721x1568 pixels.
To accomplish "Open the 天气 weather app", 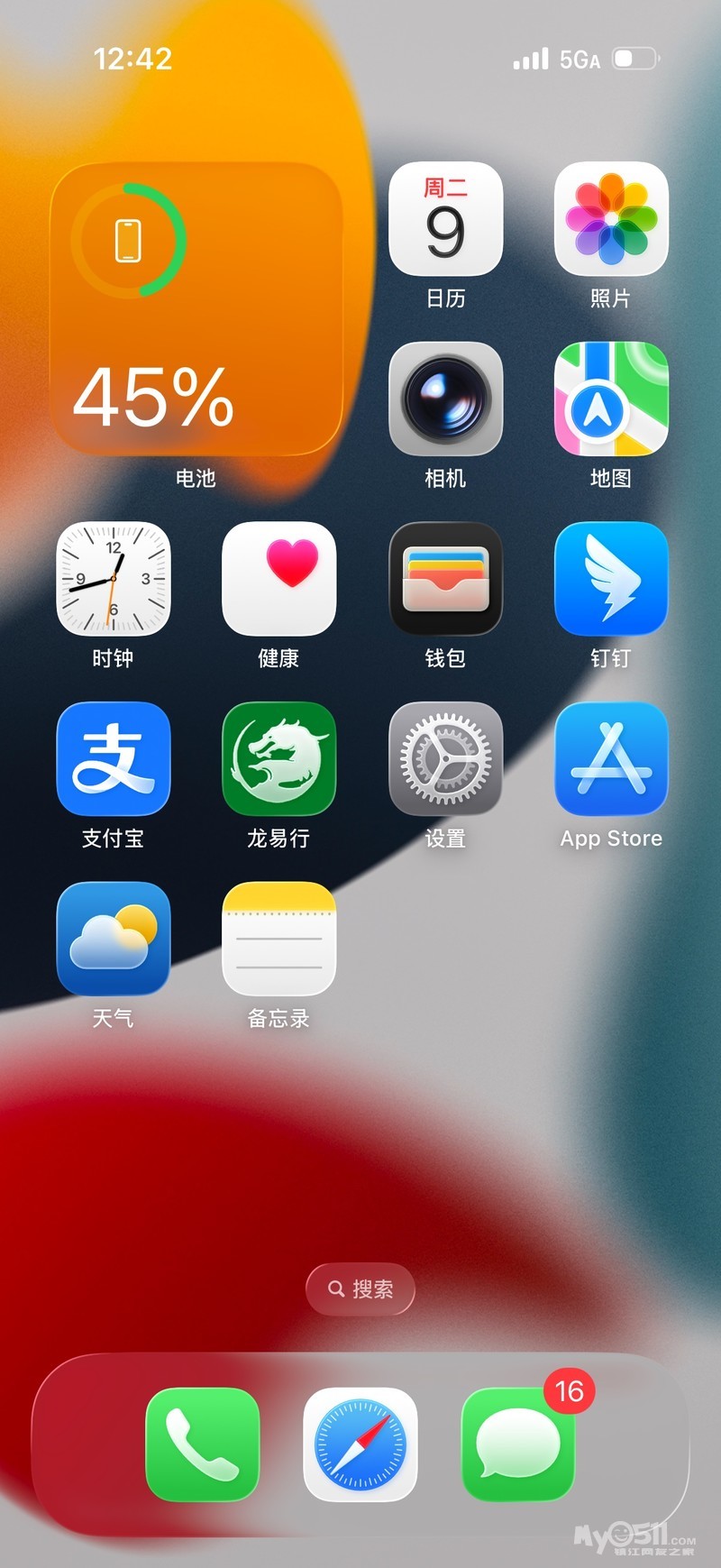I will (113, 939).
